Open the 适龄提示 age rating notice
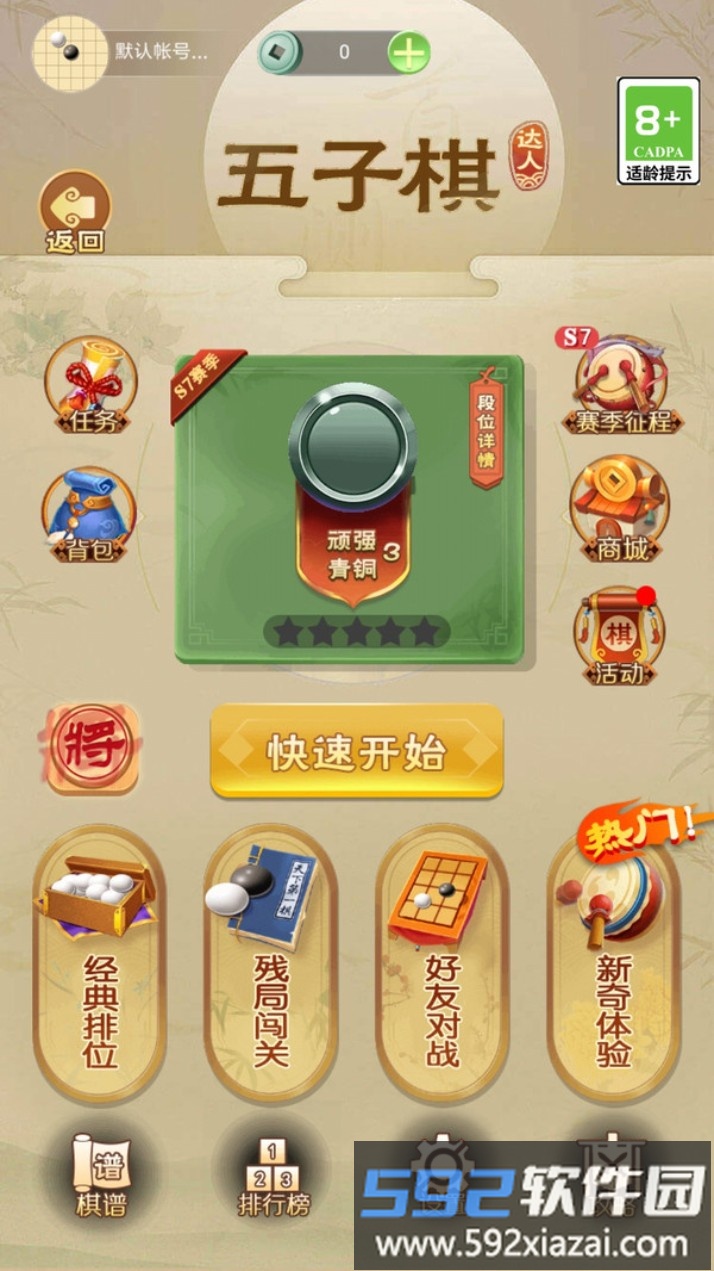 coord(657,131)
